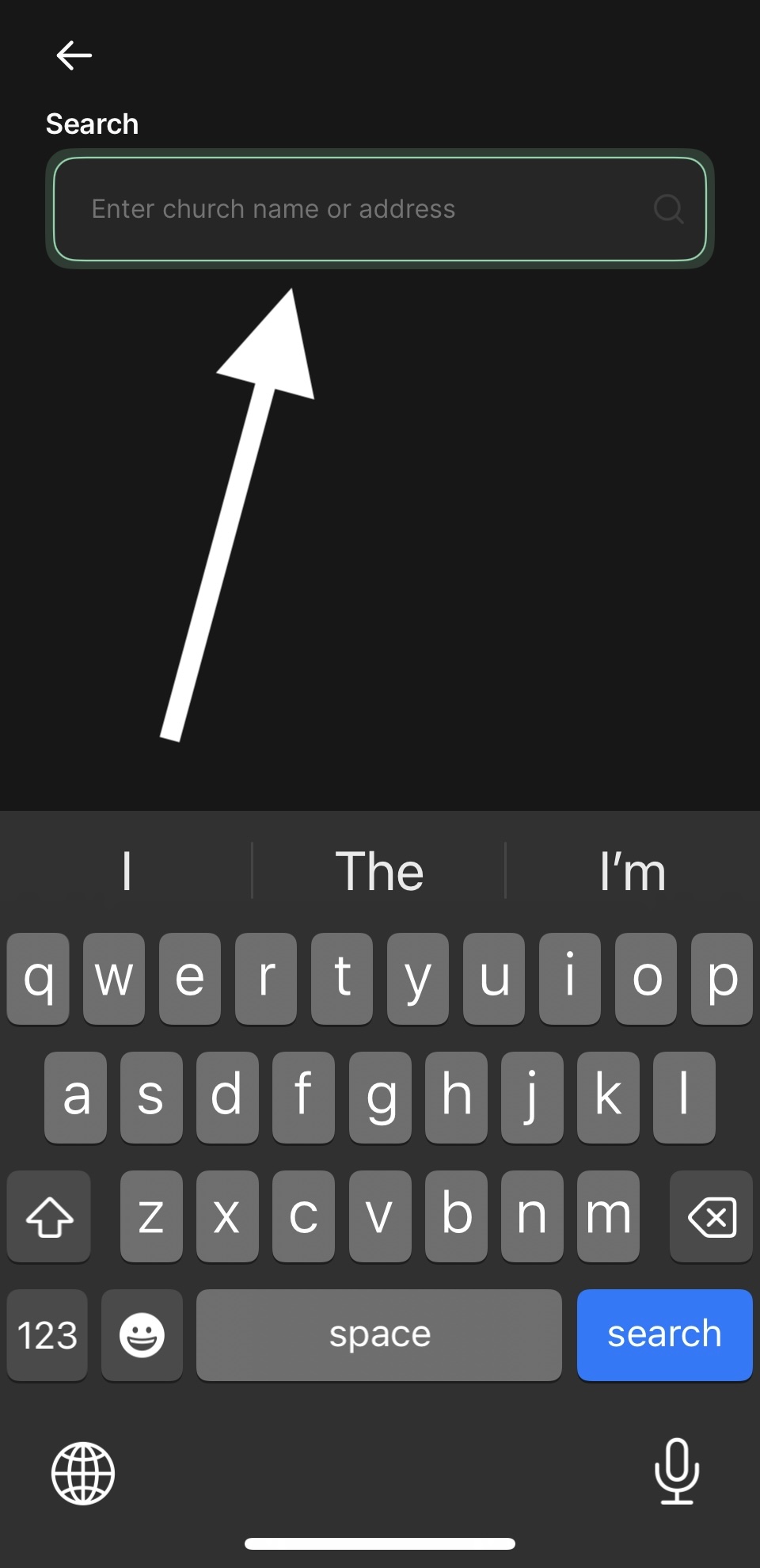The image size is (760, 1568).
Task: Hit the blue search key
Action: (x=664, y=1334)
